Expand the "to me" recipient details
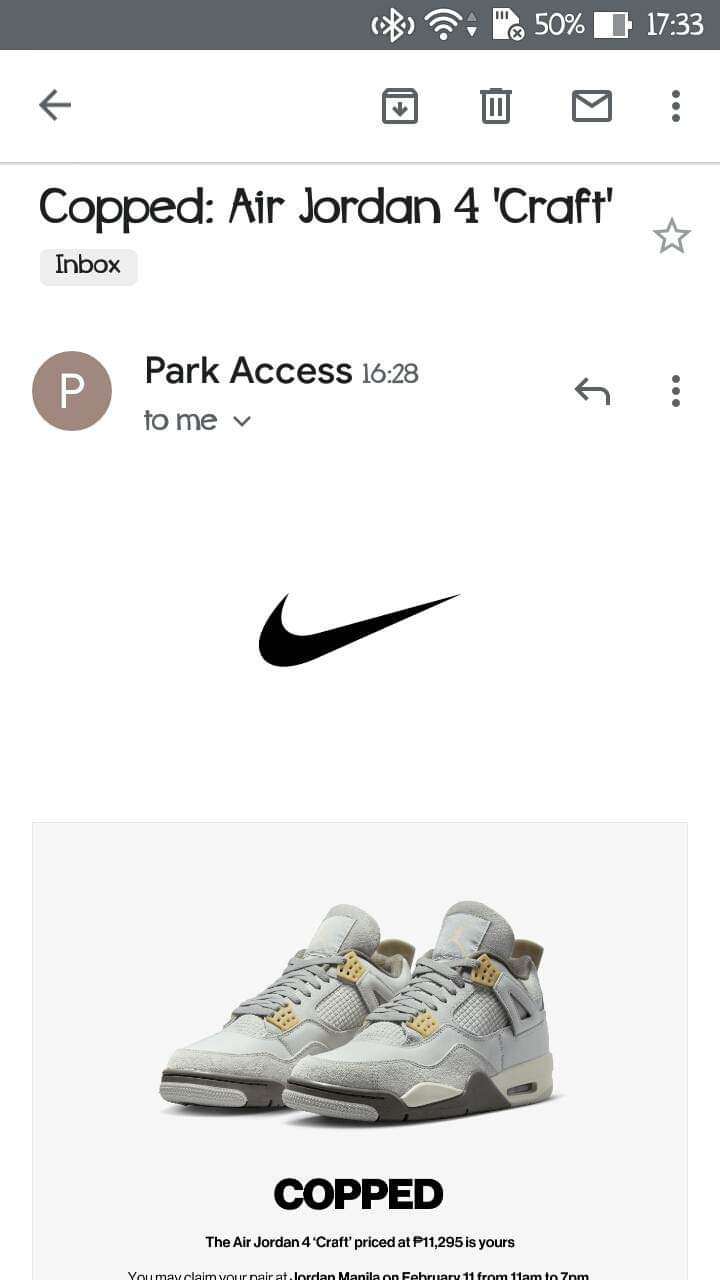The image size is (720, 1280). pos(241,421)
